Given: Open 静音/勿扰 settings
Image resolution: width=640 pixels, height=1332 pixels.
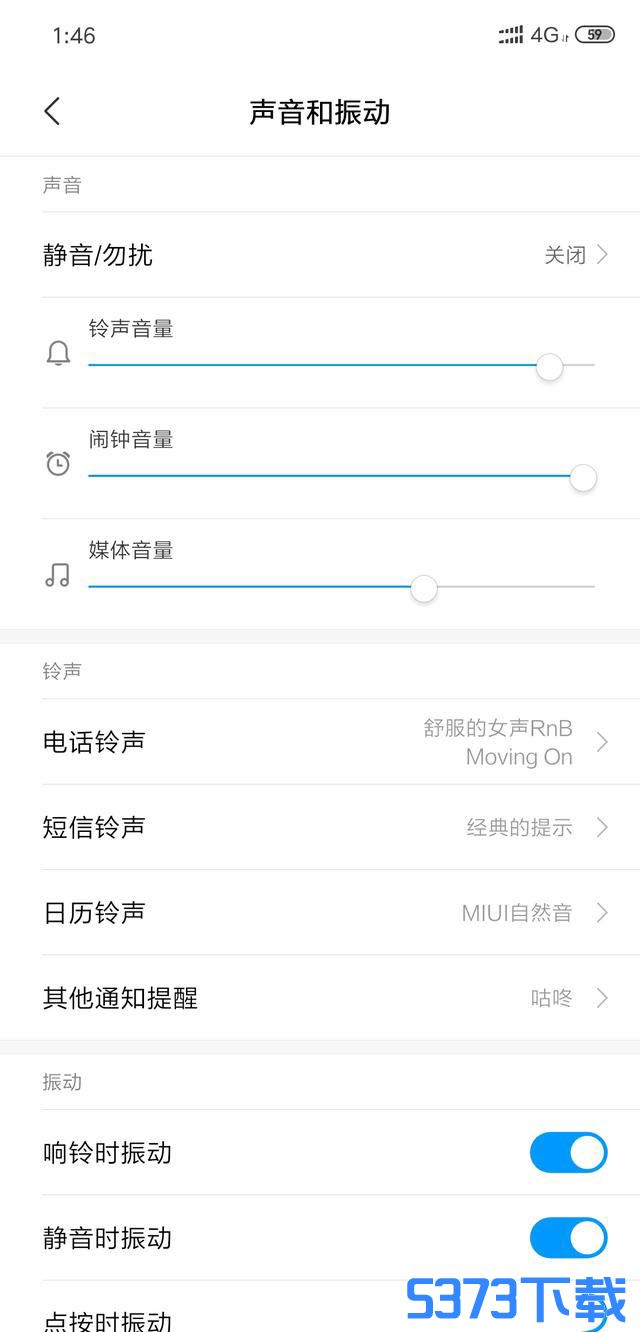Looking at the screenshot, I should pyautogui.click(x=320, y=255).
